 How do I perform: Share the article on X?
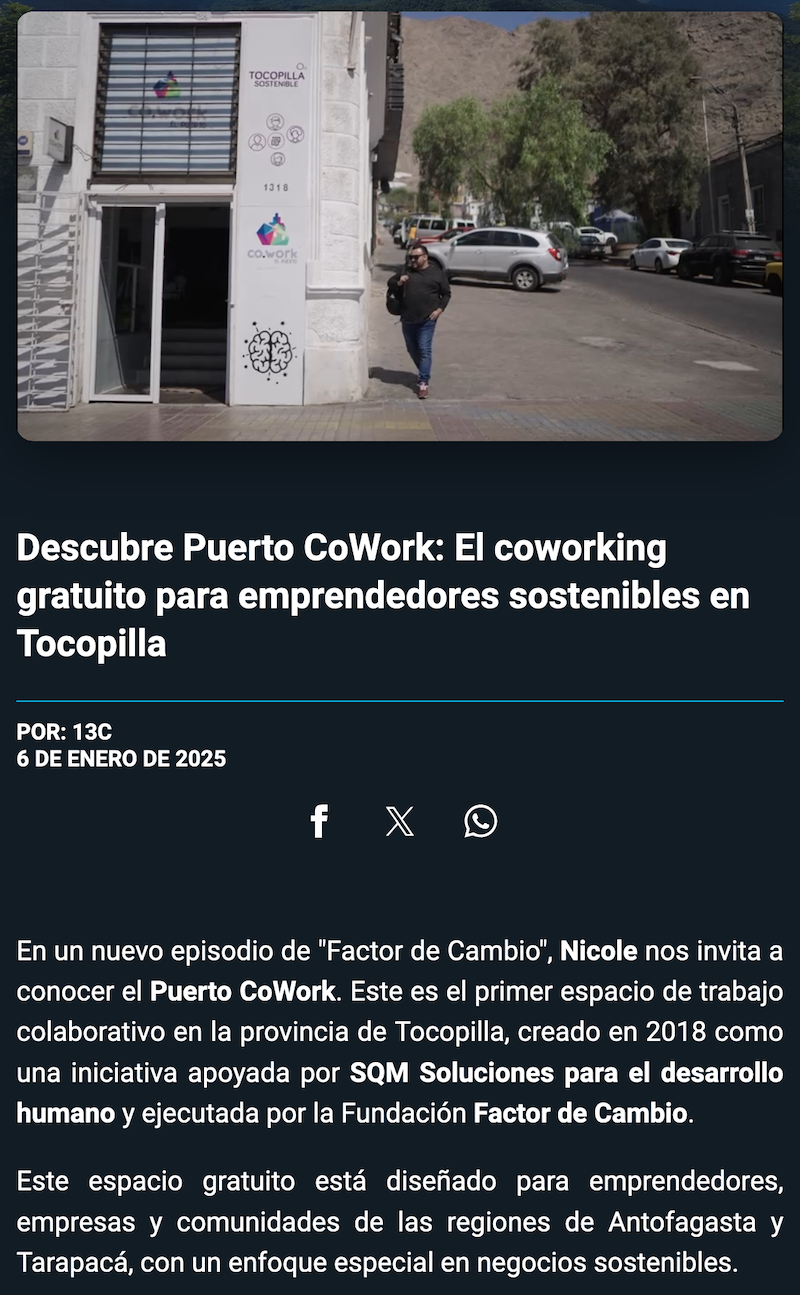coord(399,821)
